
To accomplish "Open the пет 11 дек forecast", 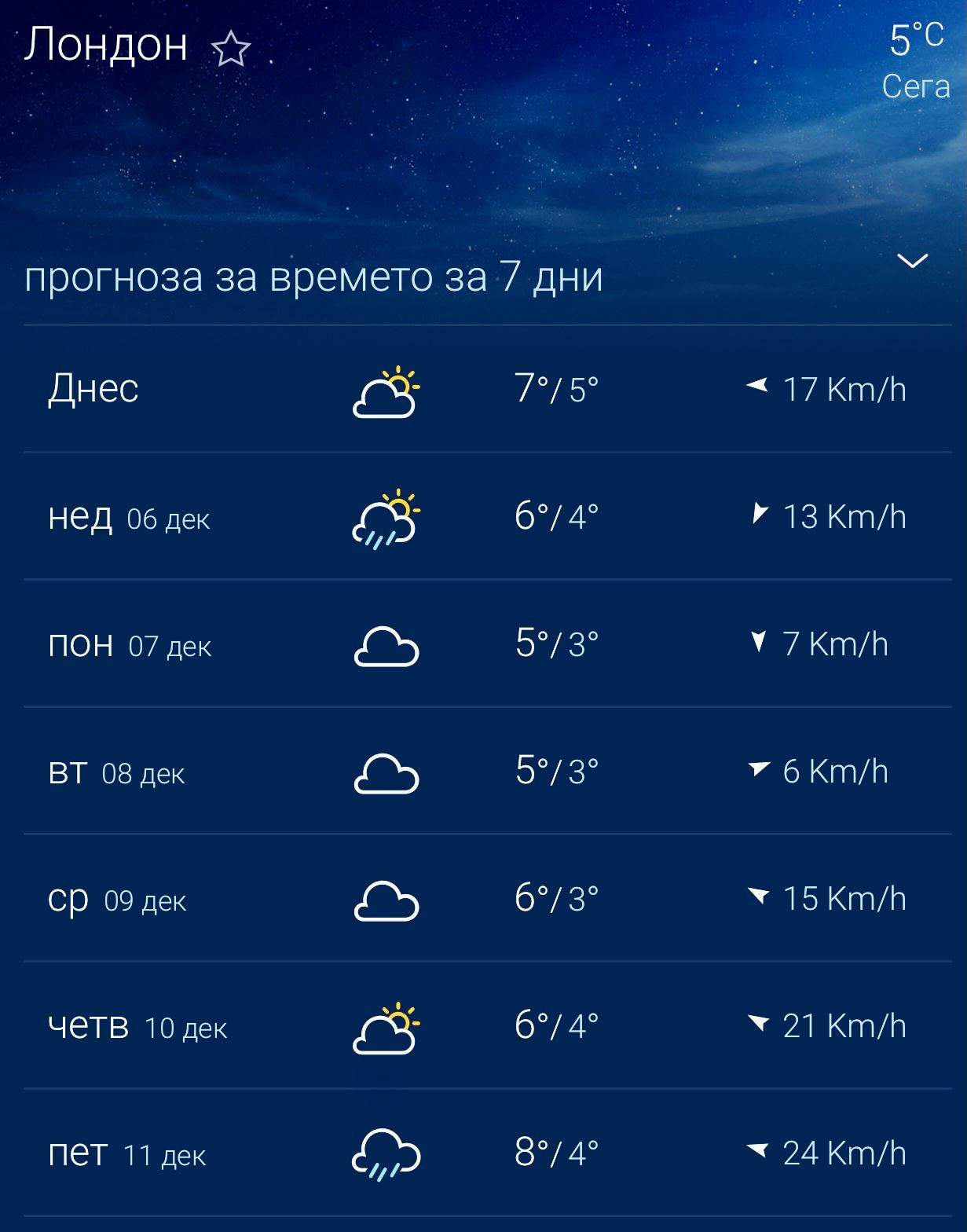I will point(487,1153).
